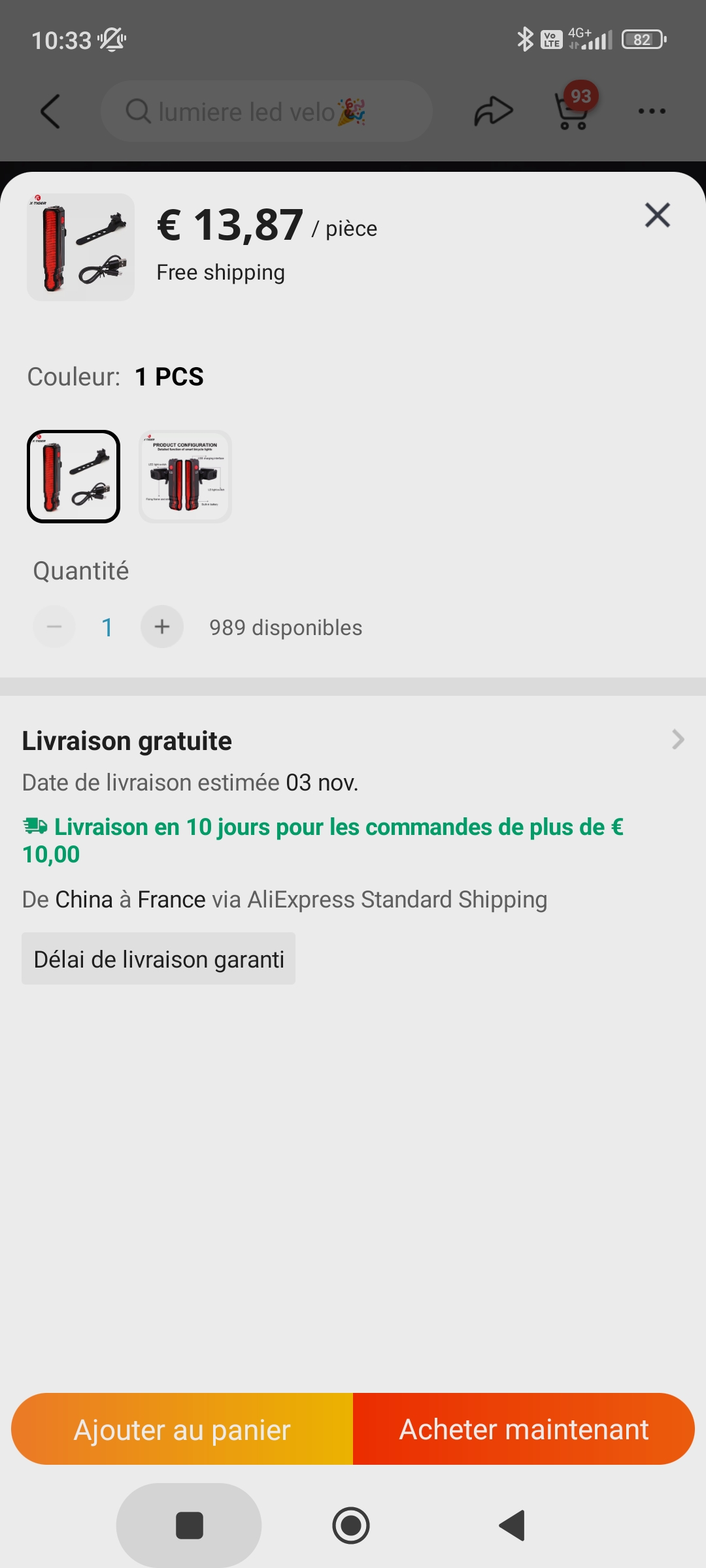This screenshot has width=706, height=1568.
Task: Decrease quantity with the minus button
Action: coord(54,627)
